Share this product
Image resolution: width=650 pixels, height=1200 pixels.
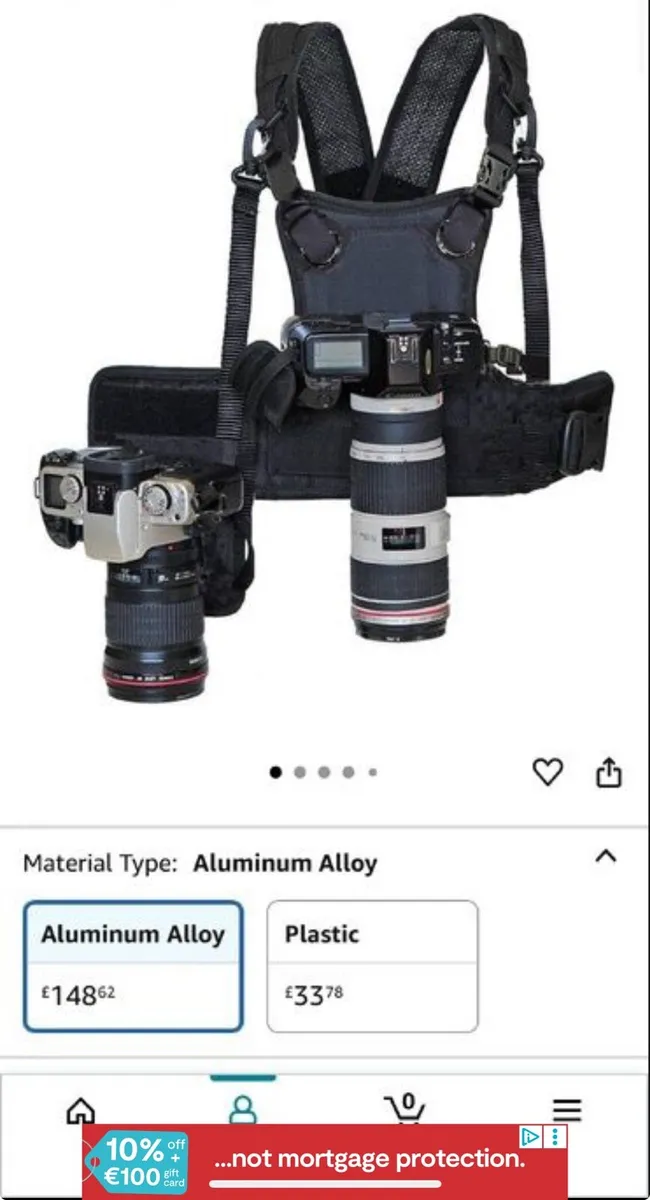pos(609,772)
